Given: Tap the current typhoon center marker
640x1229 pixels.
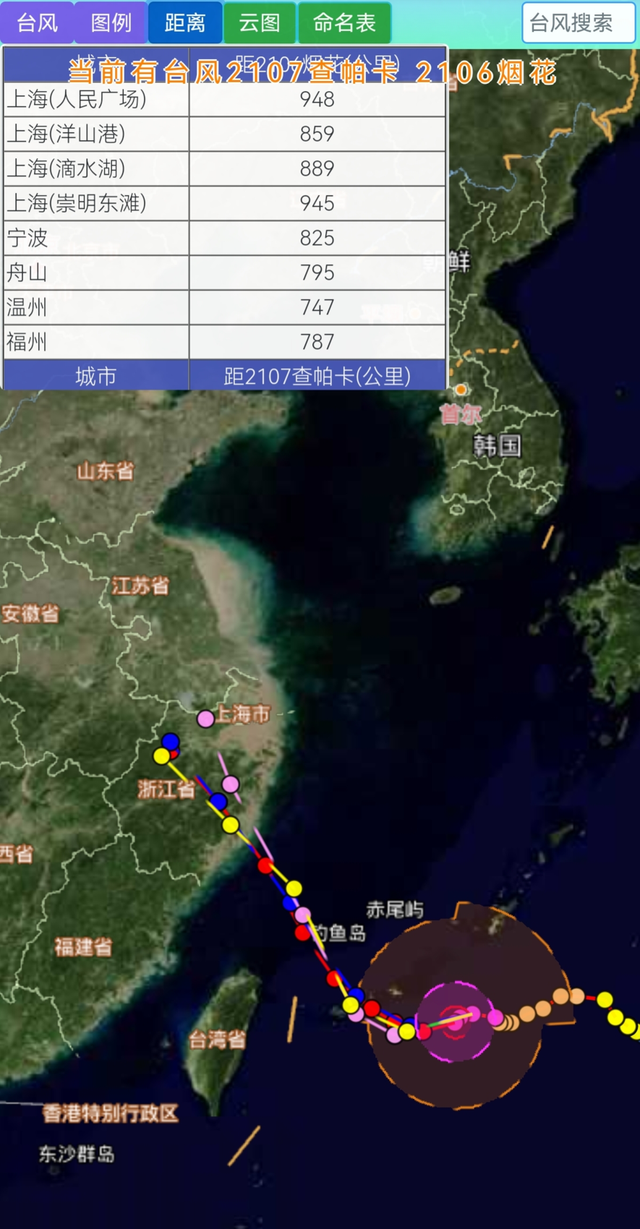Looking at the screenshot, I should pyautogui.click(x=456, y=1021).
